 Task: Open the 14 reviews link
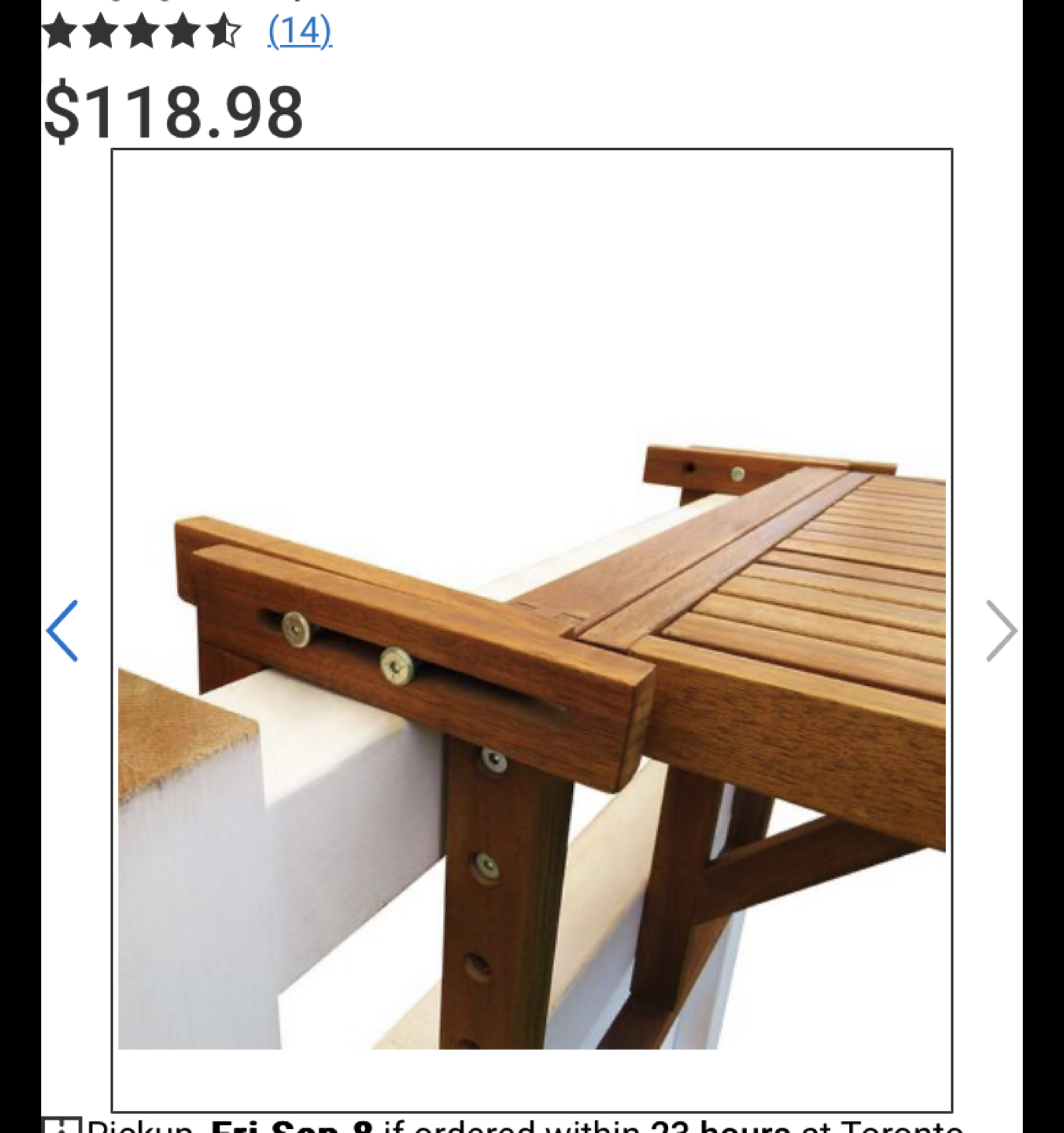click(x=299, y=31)
